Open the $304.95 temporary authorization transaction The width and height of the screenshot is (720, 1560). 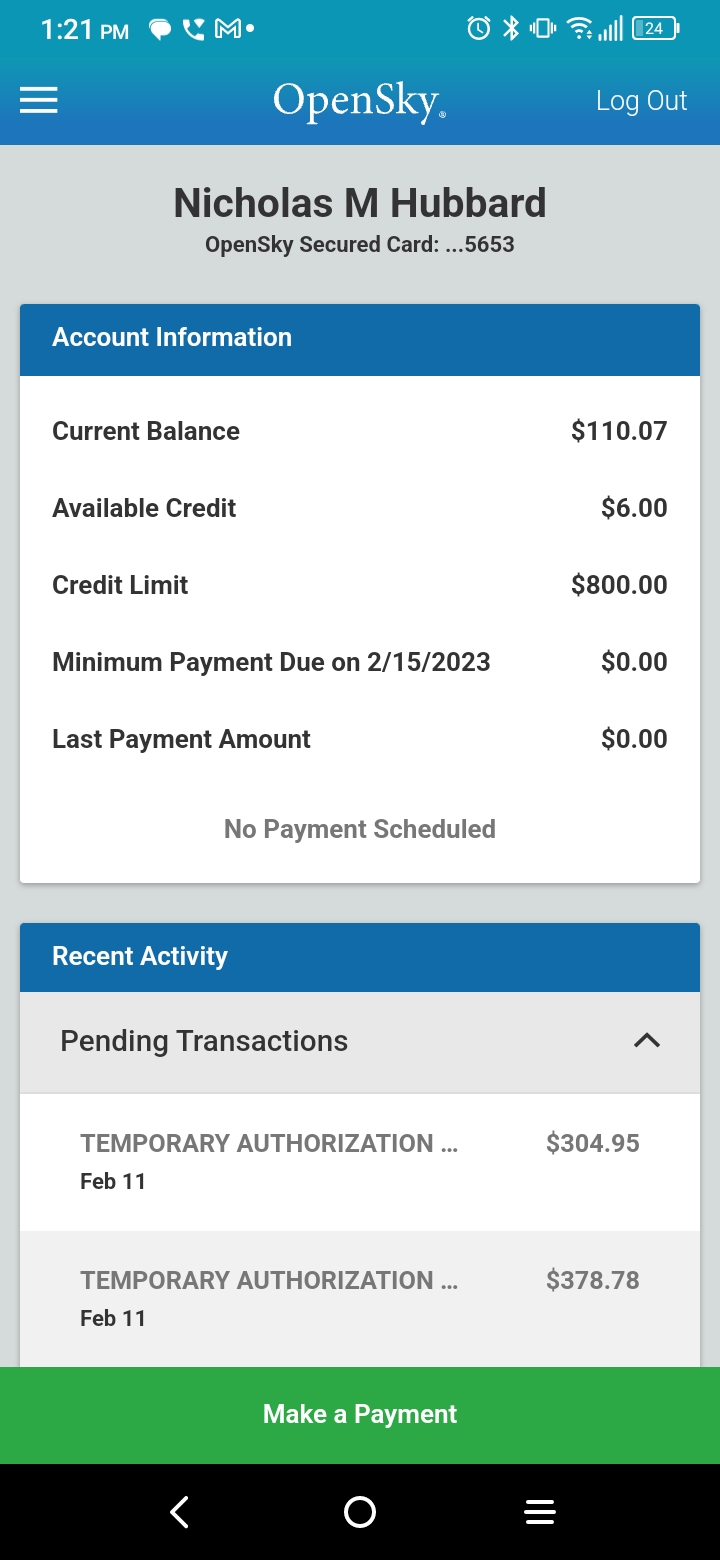(360, 1162)
